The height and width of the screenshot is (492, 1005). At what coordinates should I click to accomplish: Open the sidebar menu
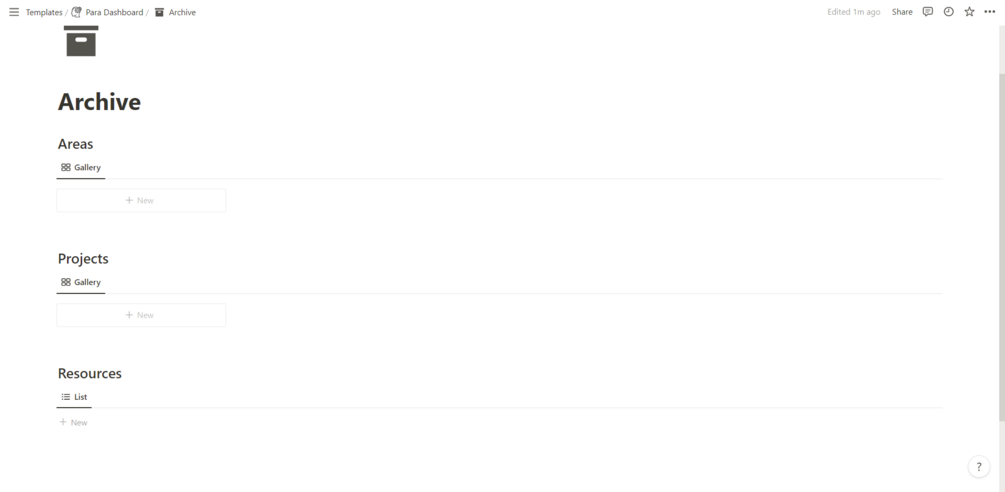tap(13, 12)
